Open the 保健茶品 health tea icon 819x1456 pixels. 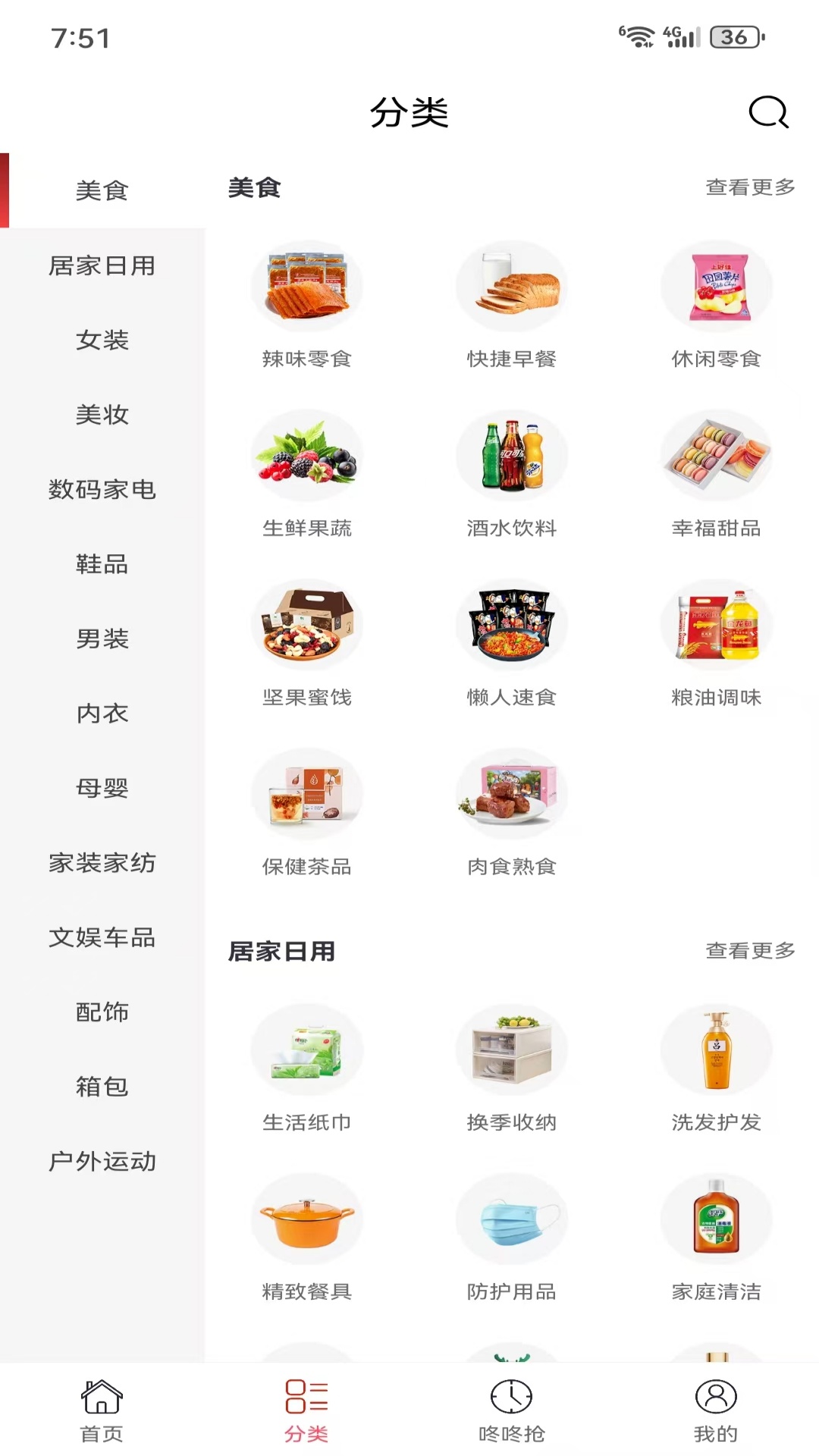[x=307, y=792]
